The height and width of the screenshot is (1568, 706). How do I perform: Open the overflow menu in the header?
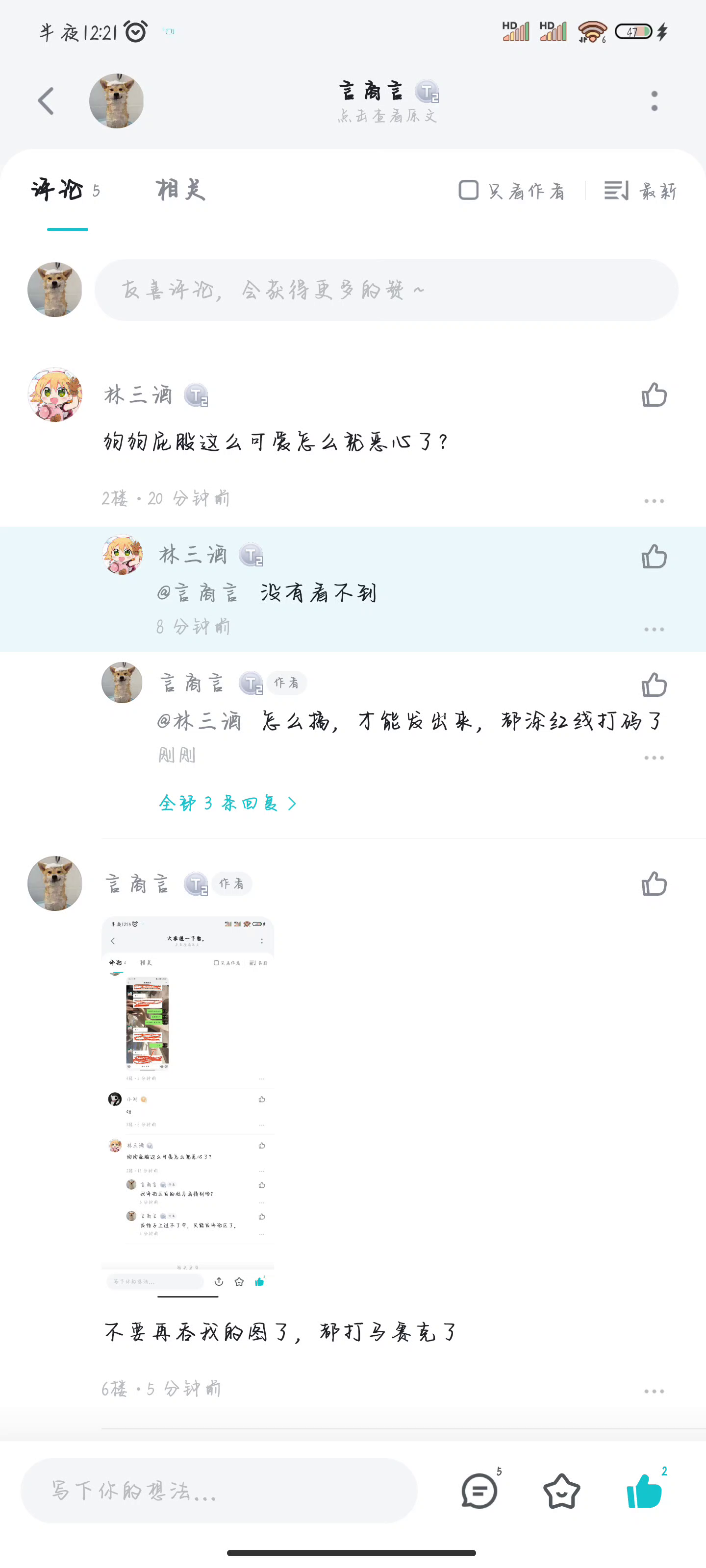654,101
